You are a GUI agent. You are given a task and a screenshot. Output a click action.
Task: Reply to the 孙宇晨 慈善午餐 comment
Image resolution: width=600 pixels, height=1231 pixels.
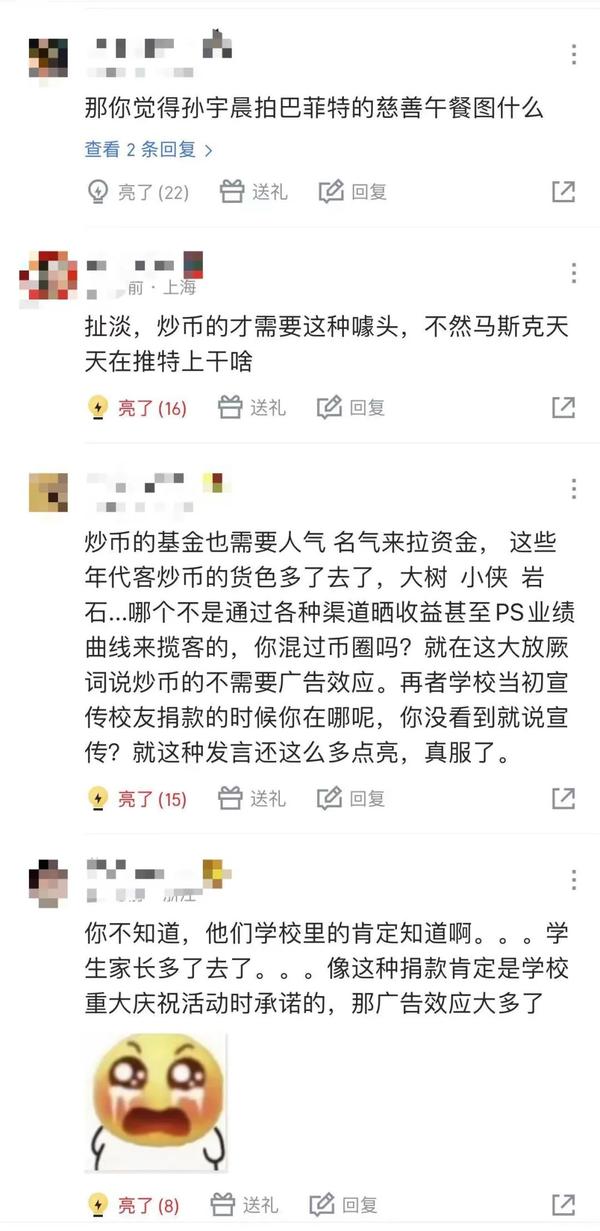(x=353, y=191)
